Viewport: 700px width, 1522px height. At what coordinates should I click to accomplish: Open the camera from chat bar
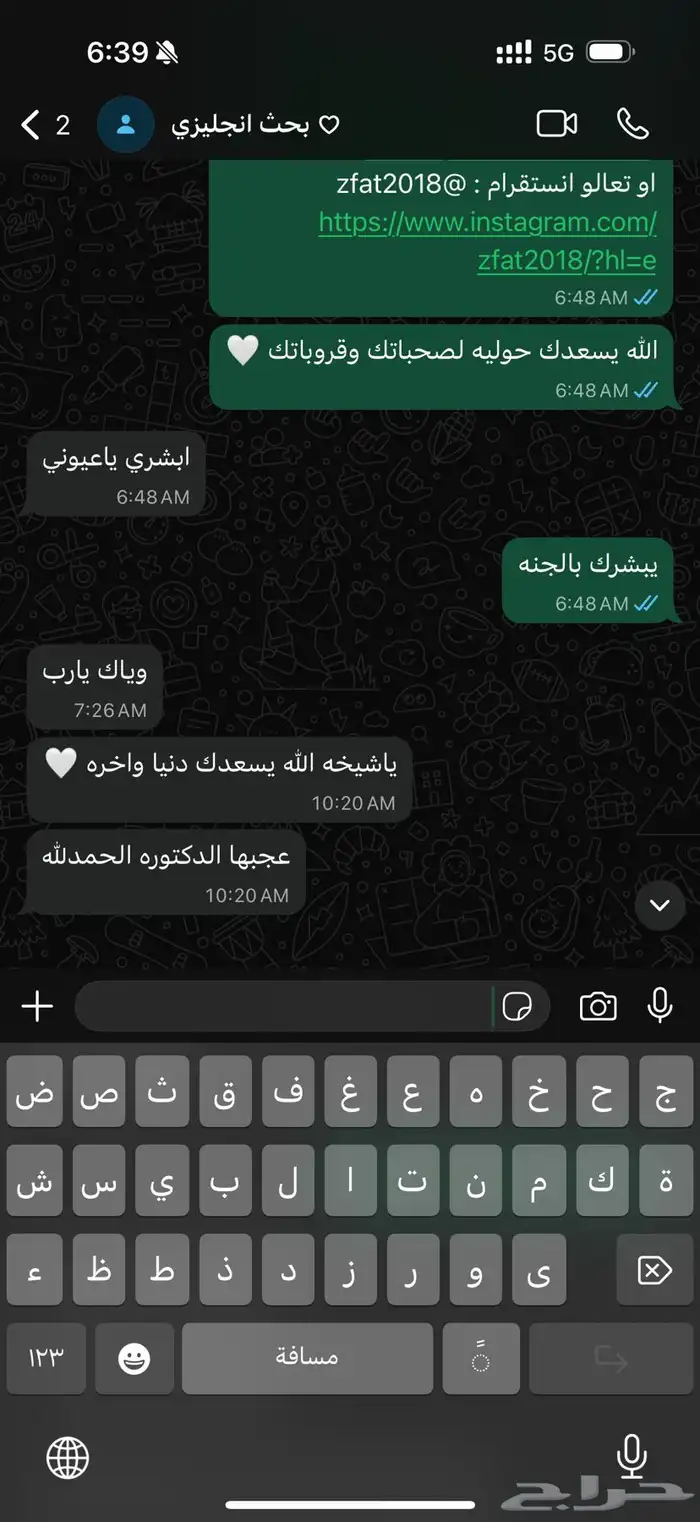pyautogui.click(x=598, y=1007)
